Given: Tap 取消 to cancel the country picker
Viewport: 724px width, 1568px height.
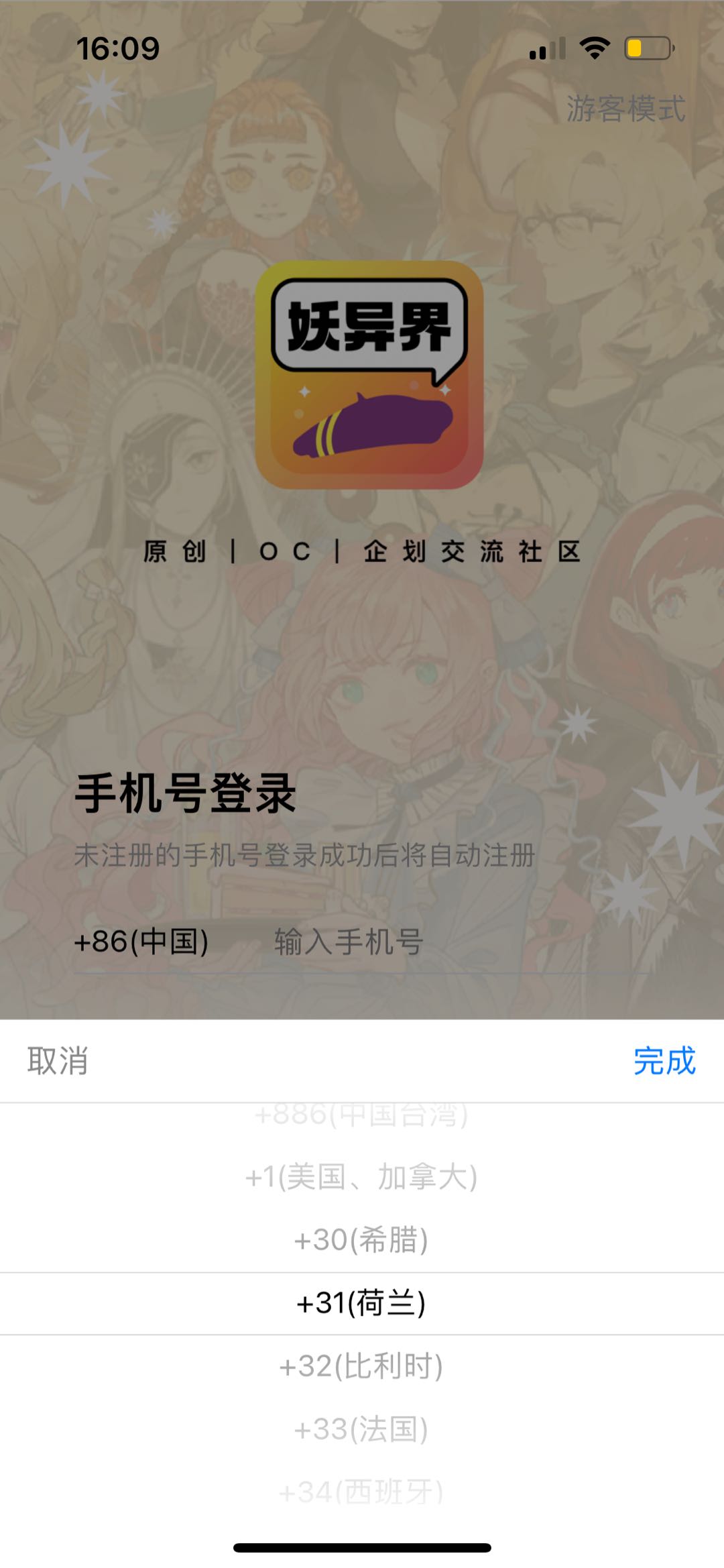Looking at the screenshot, I should (58, 1061).
